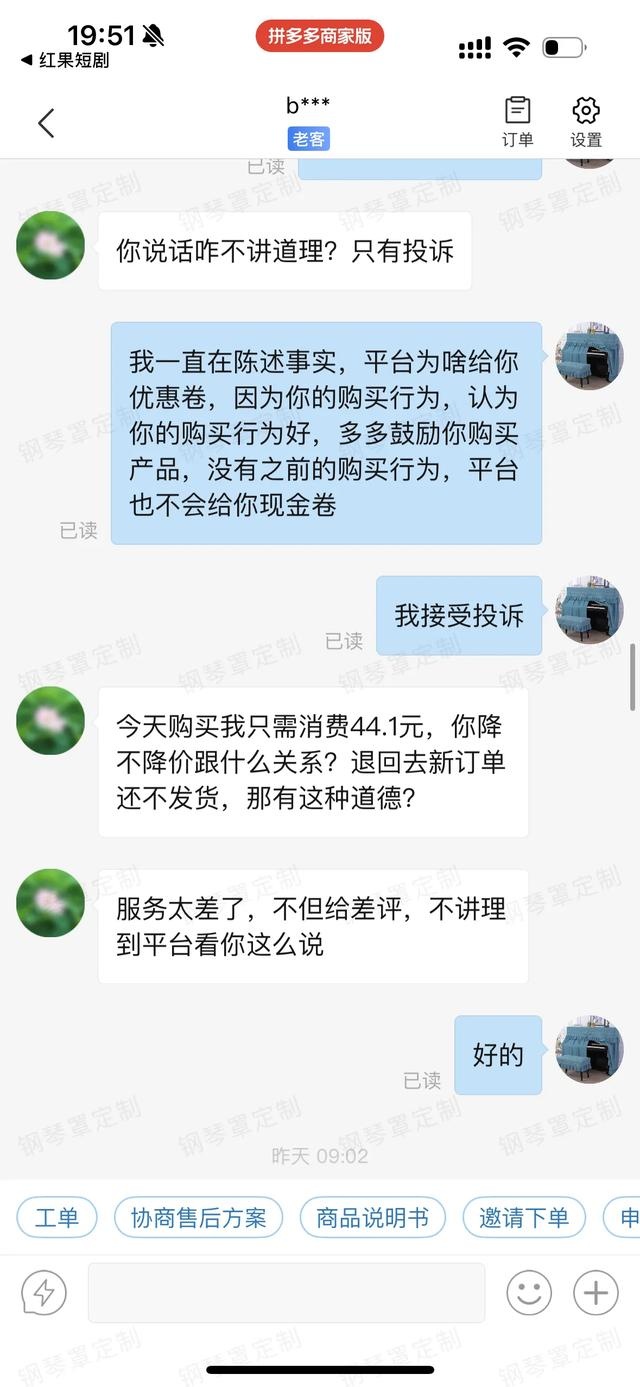
Task: Go back using the top-left arrow
Action: point(45,123)
